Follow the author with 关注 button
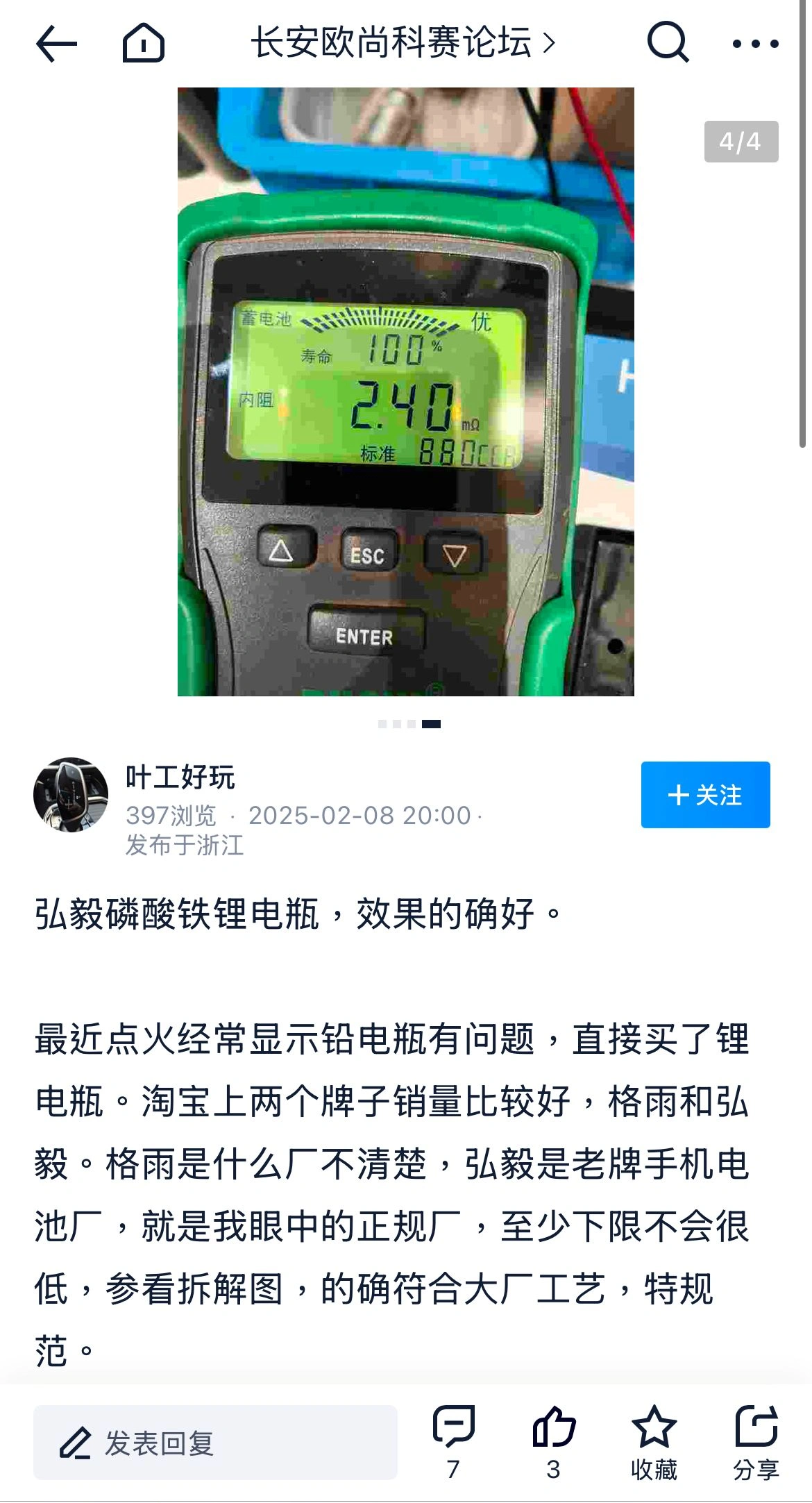Image resolution: width=812 pixels, height=1503 pixels. [705, 795]
